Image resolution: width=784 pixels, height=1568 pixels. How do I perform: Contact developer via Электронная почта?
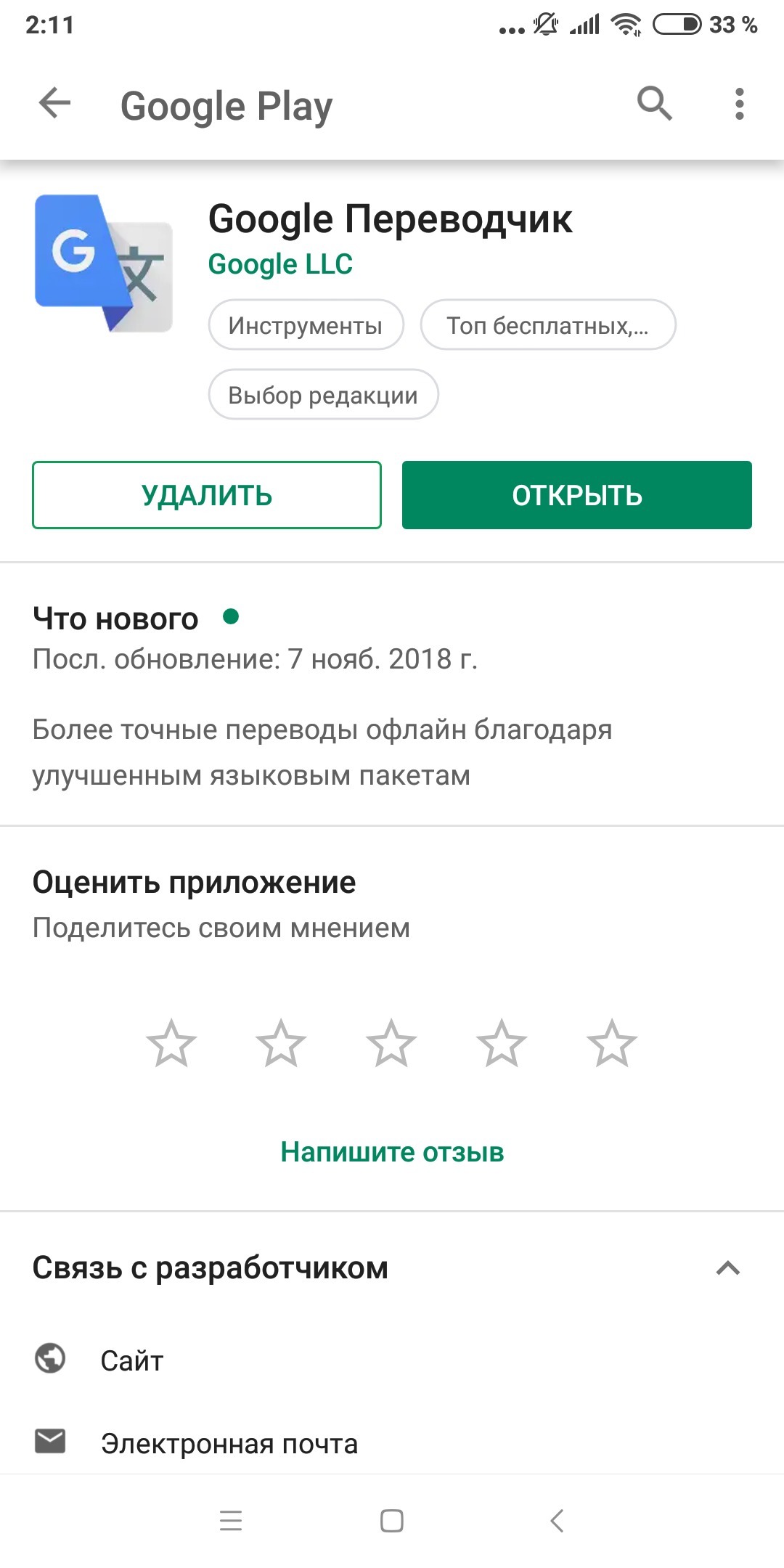point(229,1444)
